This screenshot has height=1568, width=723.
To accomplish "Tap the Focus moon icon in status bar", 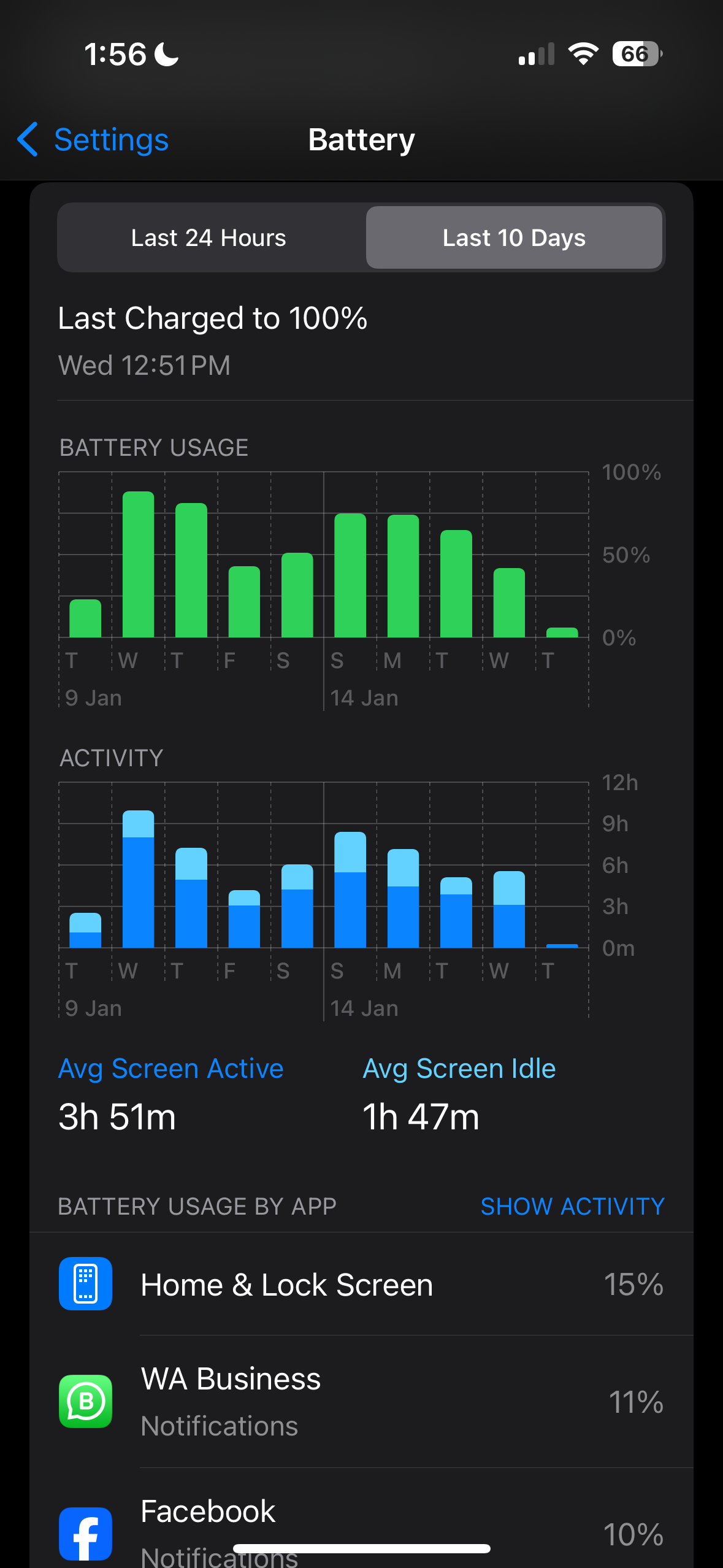I will (x=165, y=53).
